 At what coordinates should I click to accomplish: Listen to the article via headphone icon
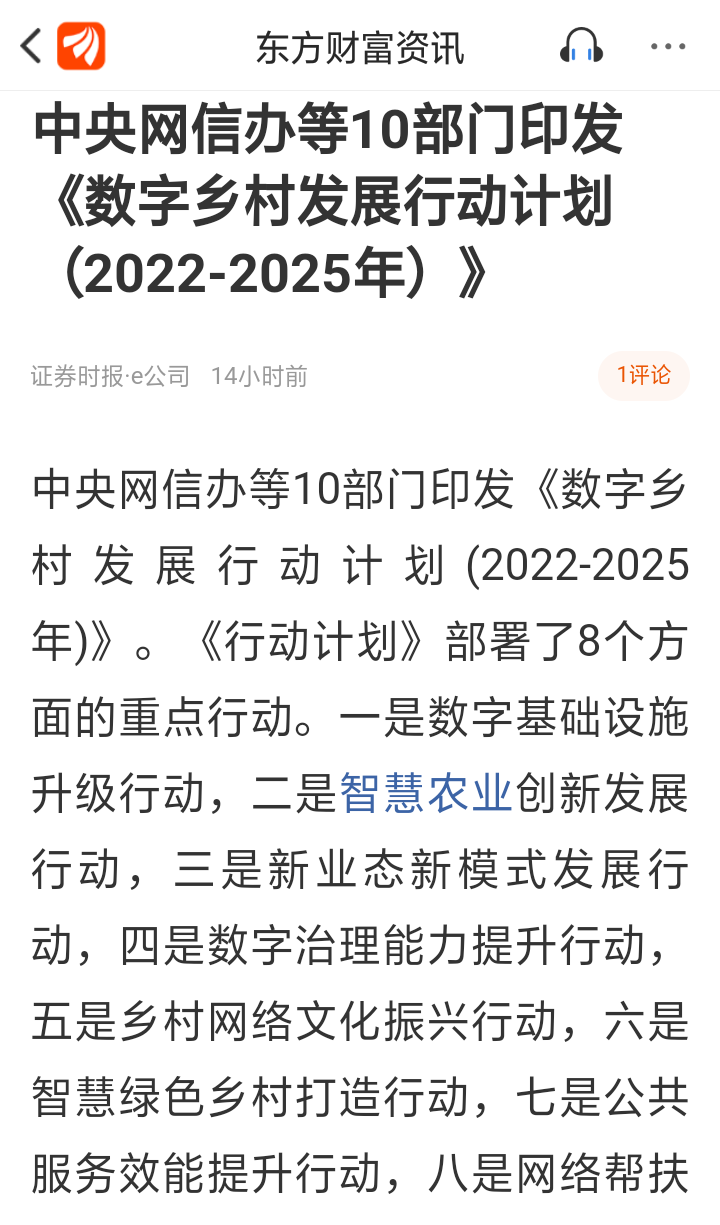tap(581, 46)
